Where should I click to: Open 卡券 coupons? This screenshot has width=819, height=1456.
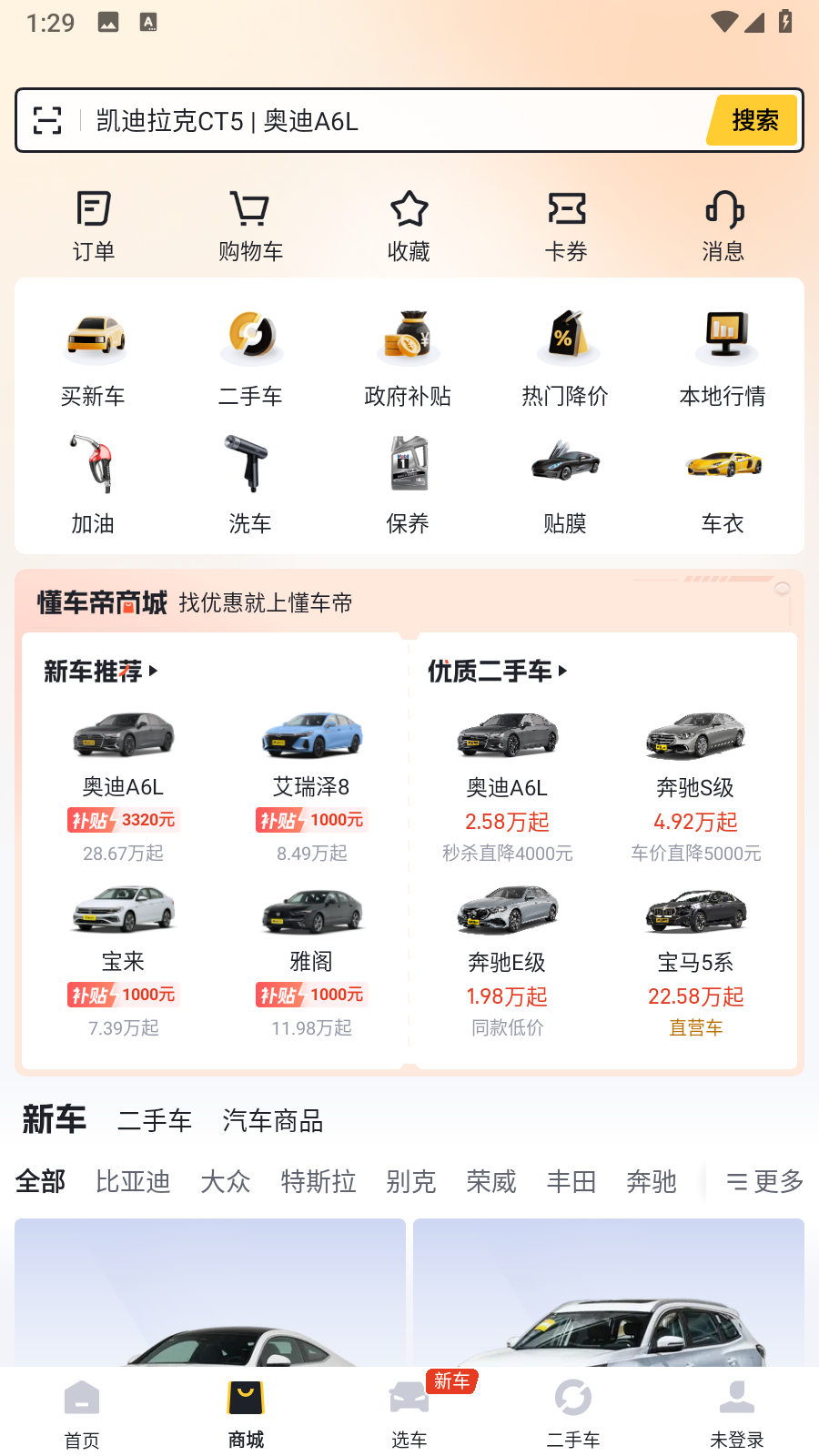566,226
